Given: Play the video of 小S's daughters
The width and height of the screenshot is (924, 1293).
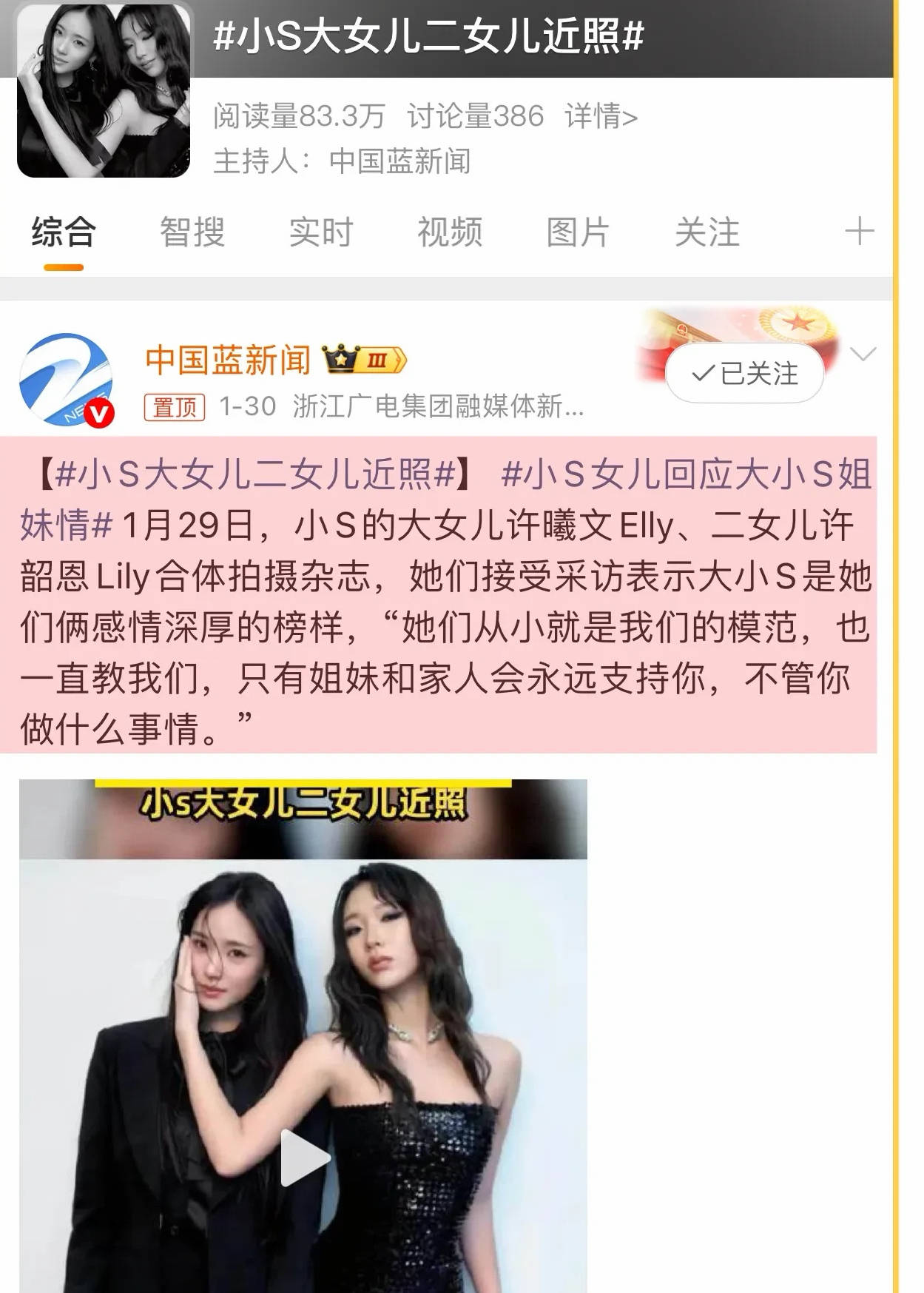Looking at the screenshot, I should click(x=304, y=1158).
